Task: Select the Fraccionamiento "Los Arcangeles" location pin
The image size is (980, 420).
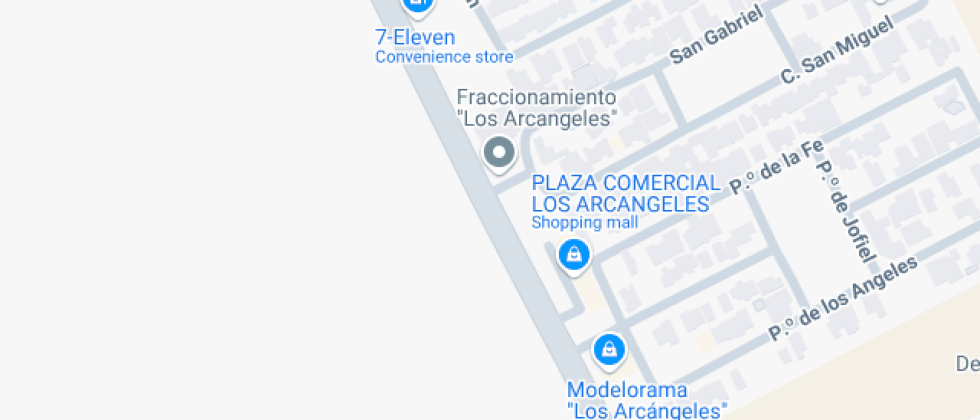Action: 498,154
